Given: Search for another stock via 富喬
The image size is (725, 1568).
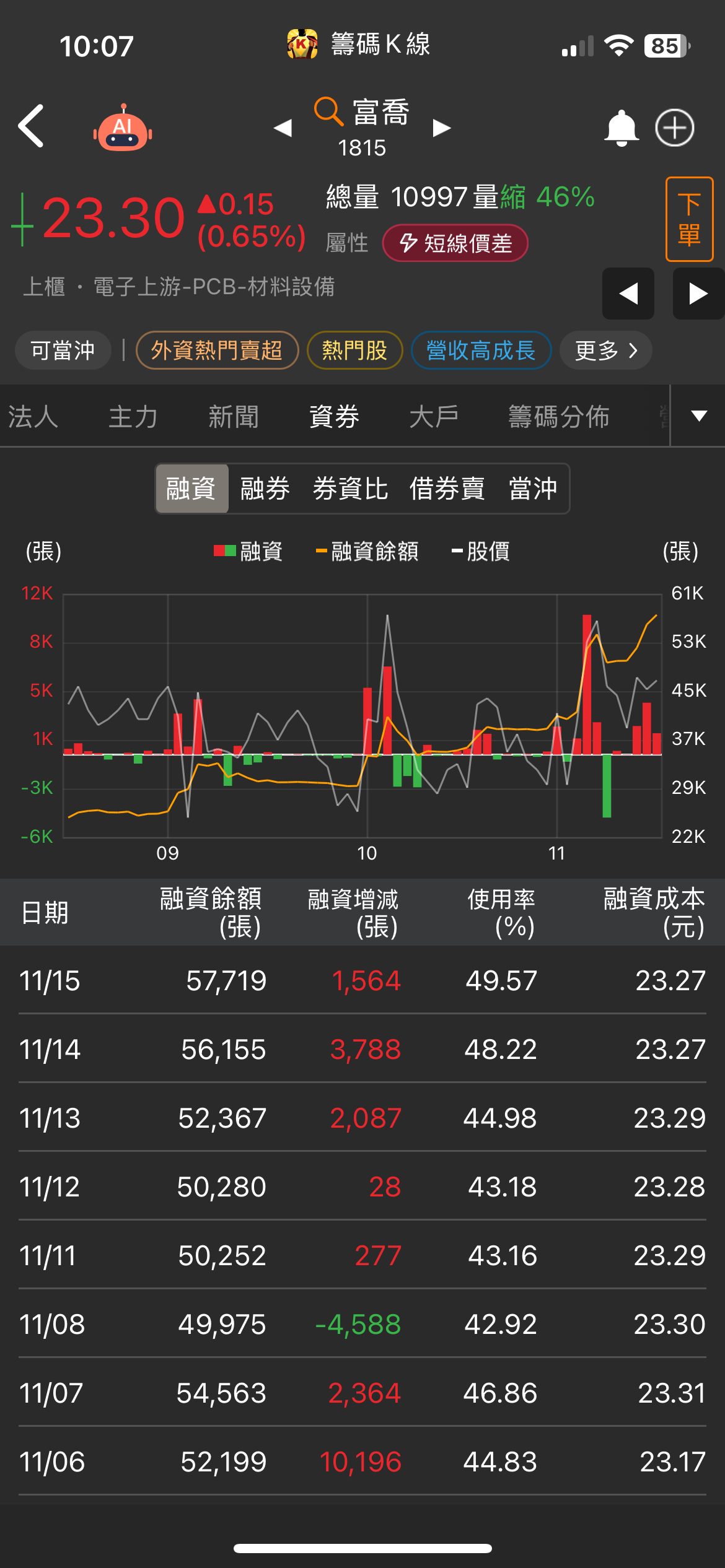Looking at the screenshot, I should [362, 114].
